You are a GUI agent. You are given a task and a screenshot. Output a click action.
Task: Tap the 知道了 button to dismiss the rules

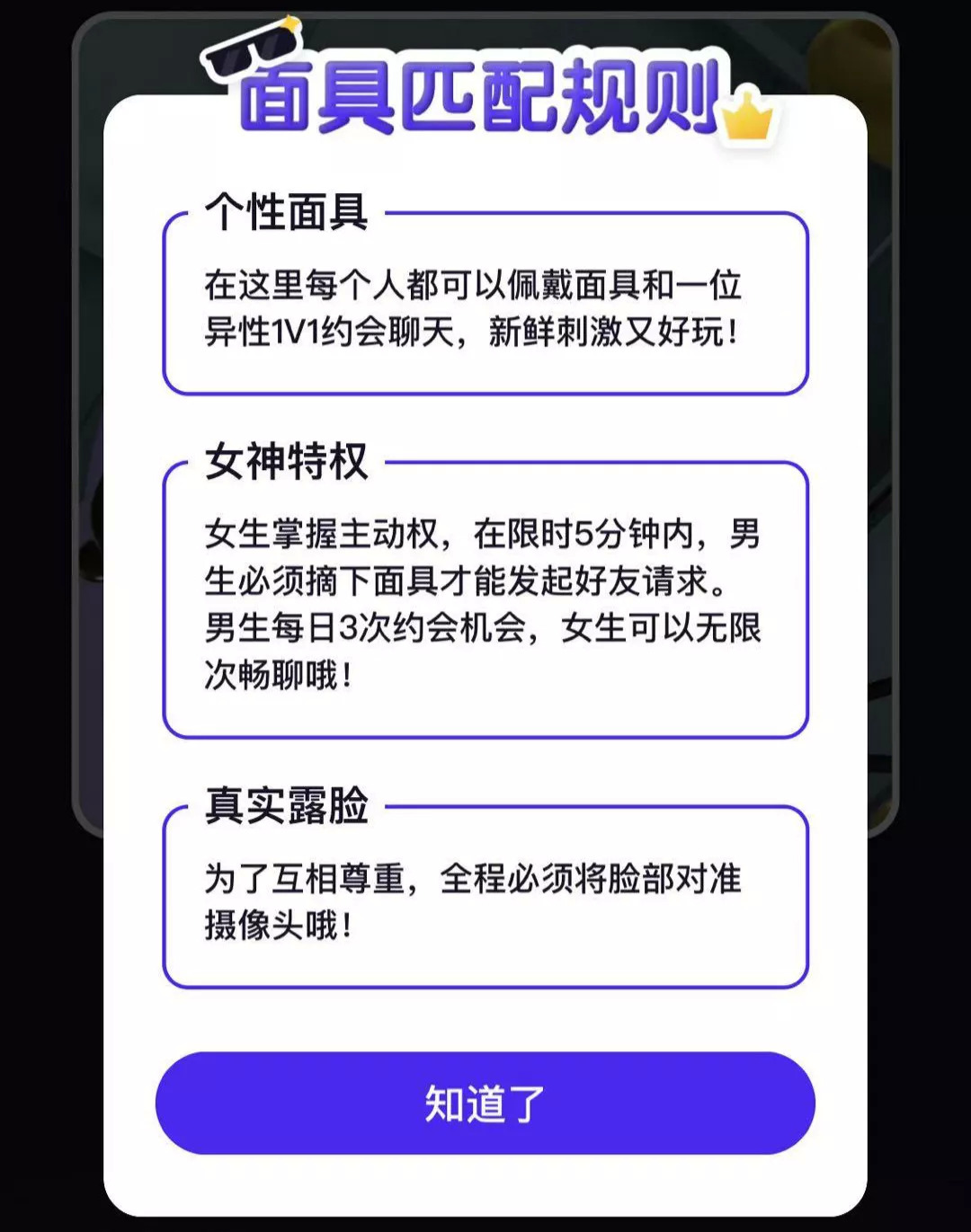click(x=485, y=1103)
